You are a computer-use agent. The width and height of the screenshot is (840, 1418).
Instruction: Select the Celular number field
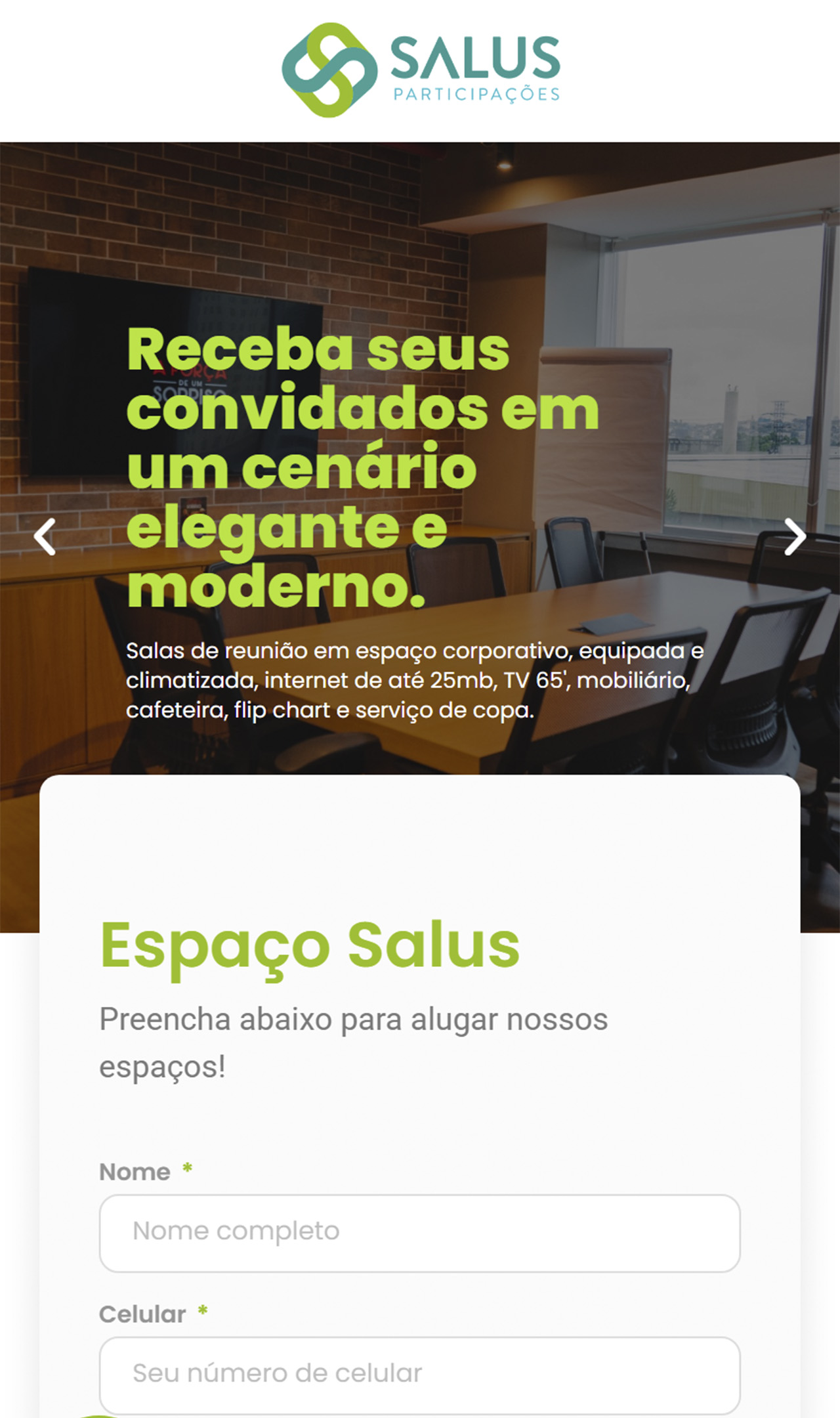(419, 1375)
